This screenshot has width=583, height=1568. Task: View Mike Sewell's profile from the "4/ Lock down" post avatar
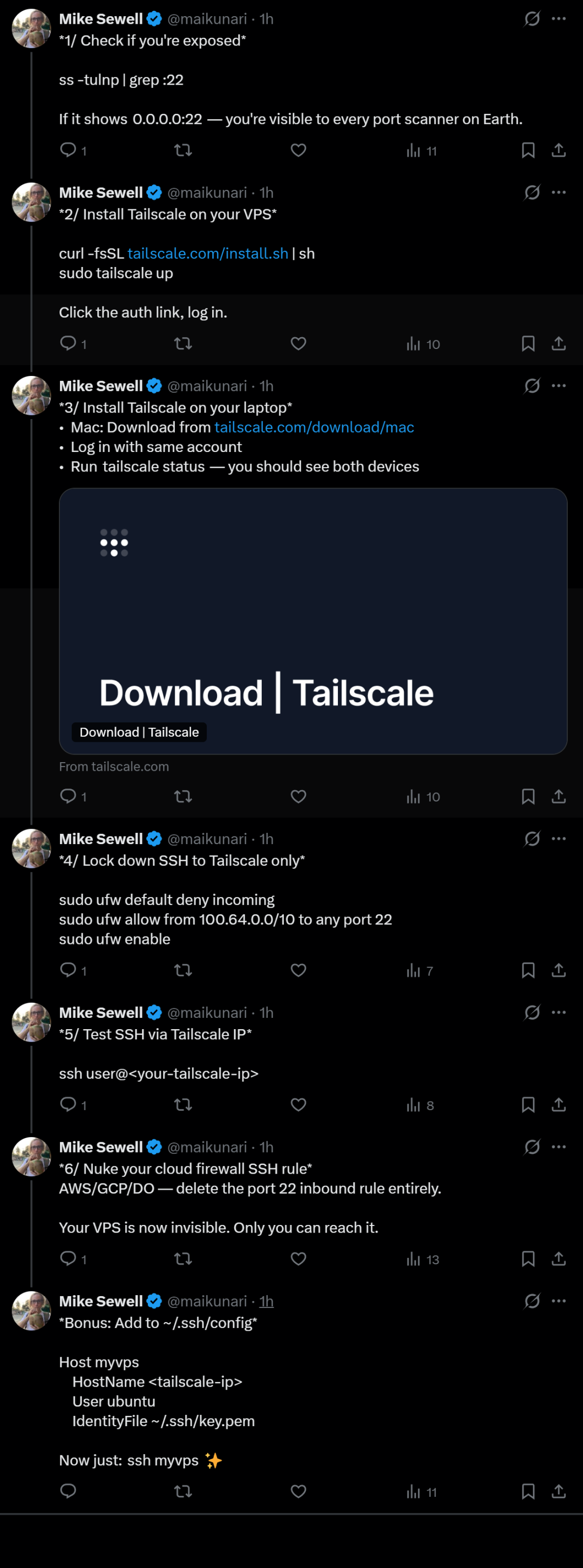coord(31,848)
